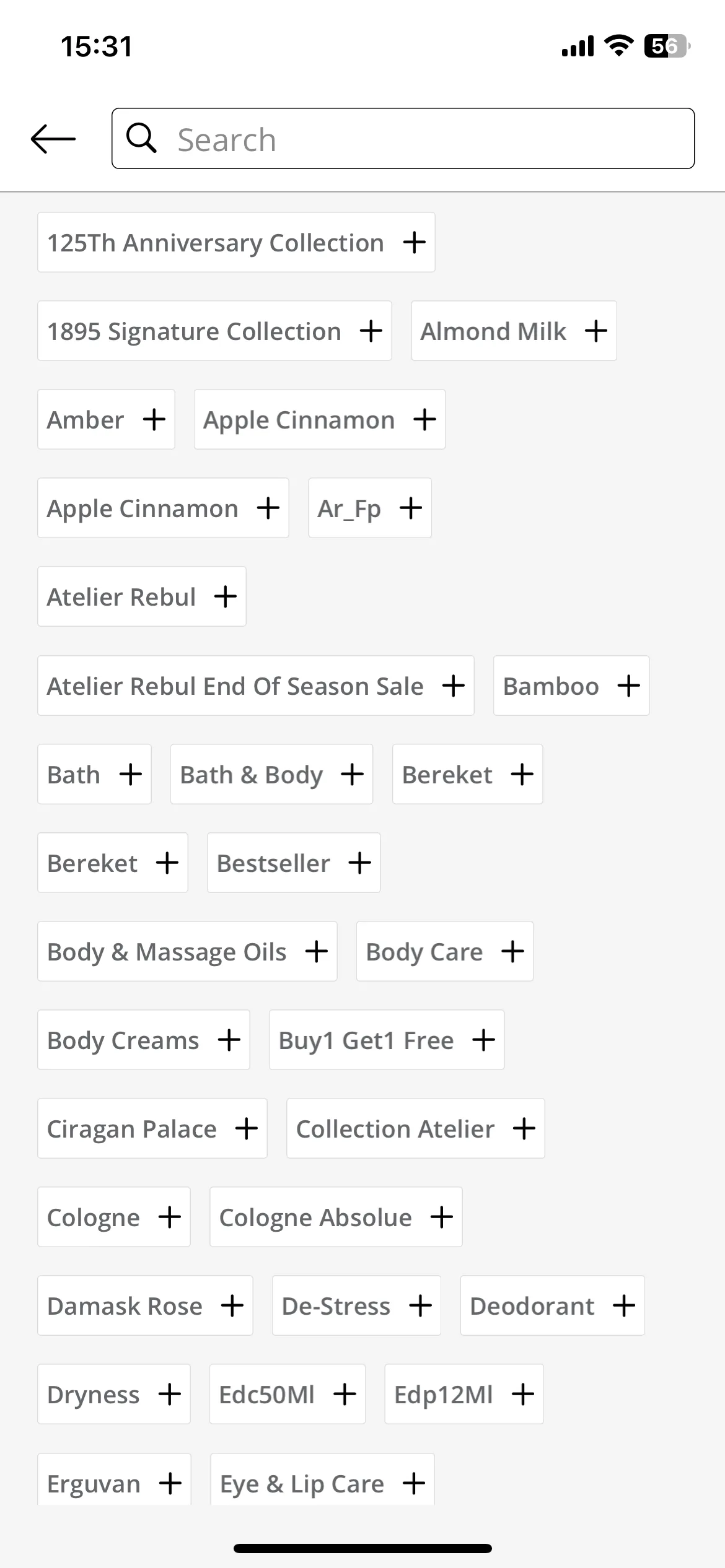Choose Body & Massage Oils

click(187, 952)
